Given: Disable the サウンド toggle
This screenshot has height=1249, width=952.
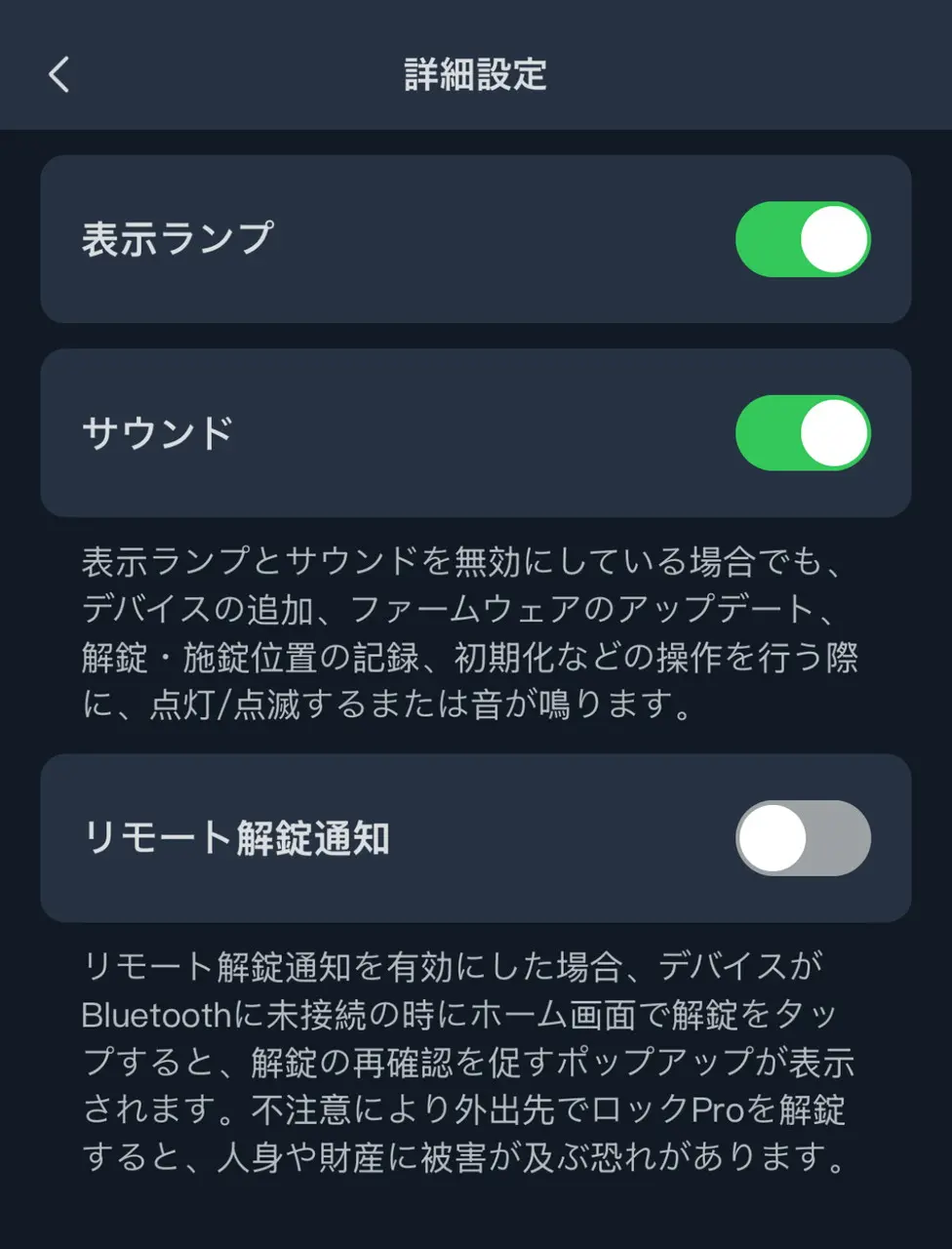Looking at the screenshot, I should [802, 433].
